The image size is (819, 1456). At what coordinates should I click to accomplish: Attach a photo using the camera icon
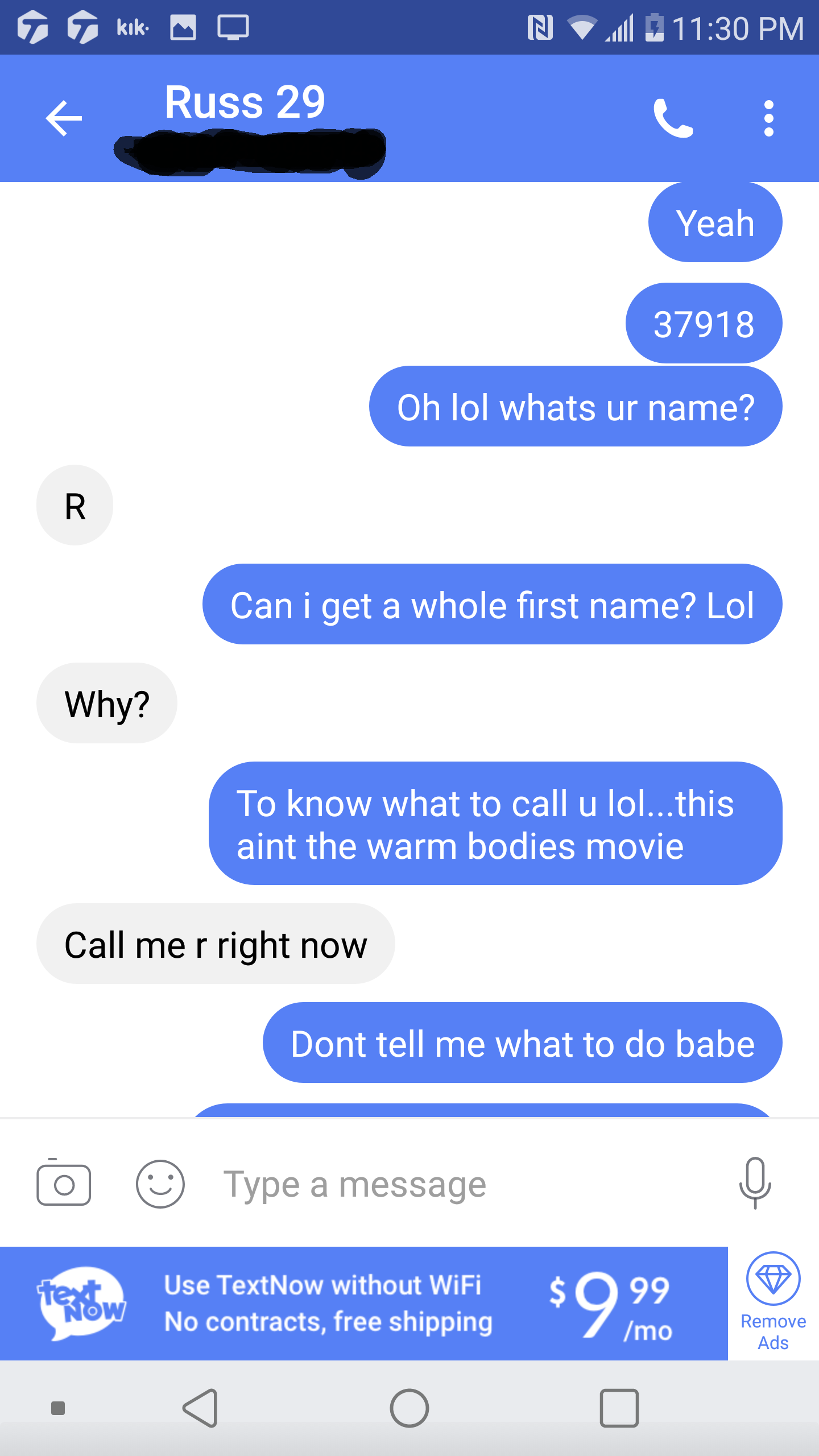(x=64, y=1183)
